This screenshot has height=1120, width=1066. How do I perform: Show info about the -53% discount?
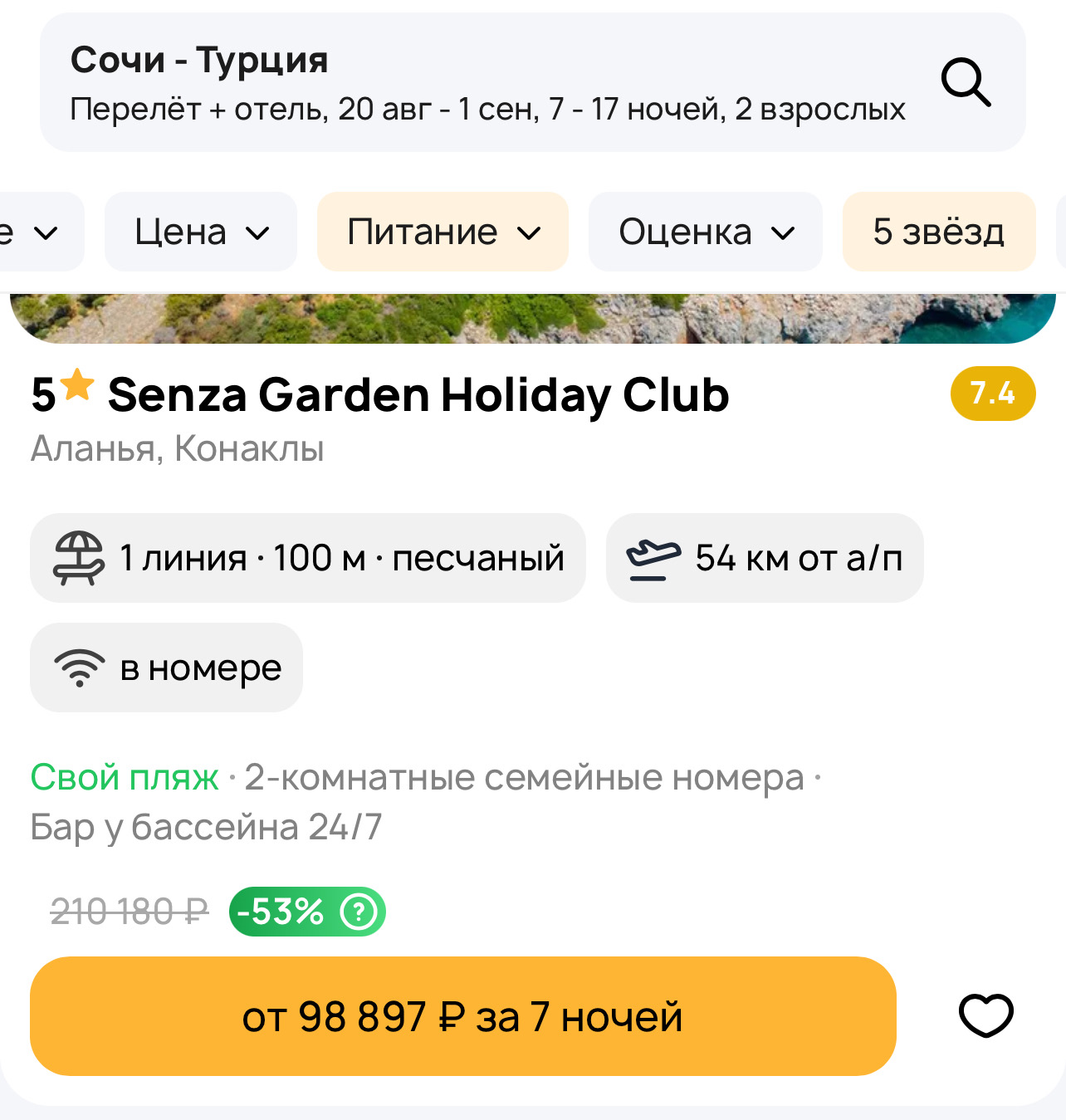(359, 912)
